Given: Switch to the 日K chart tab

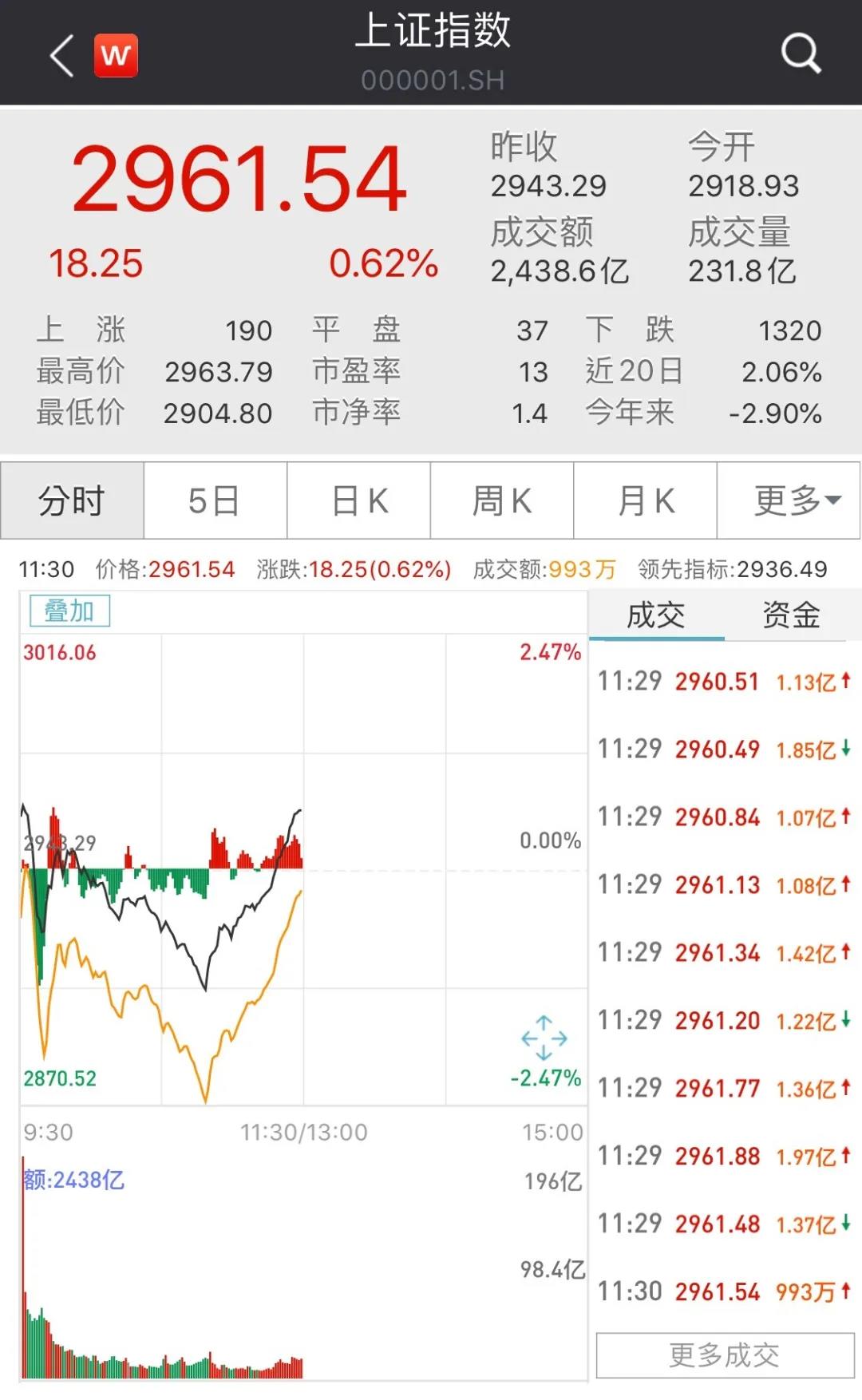Looking at the screenshot, I should point(359,500).
